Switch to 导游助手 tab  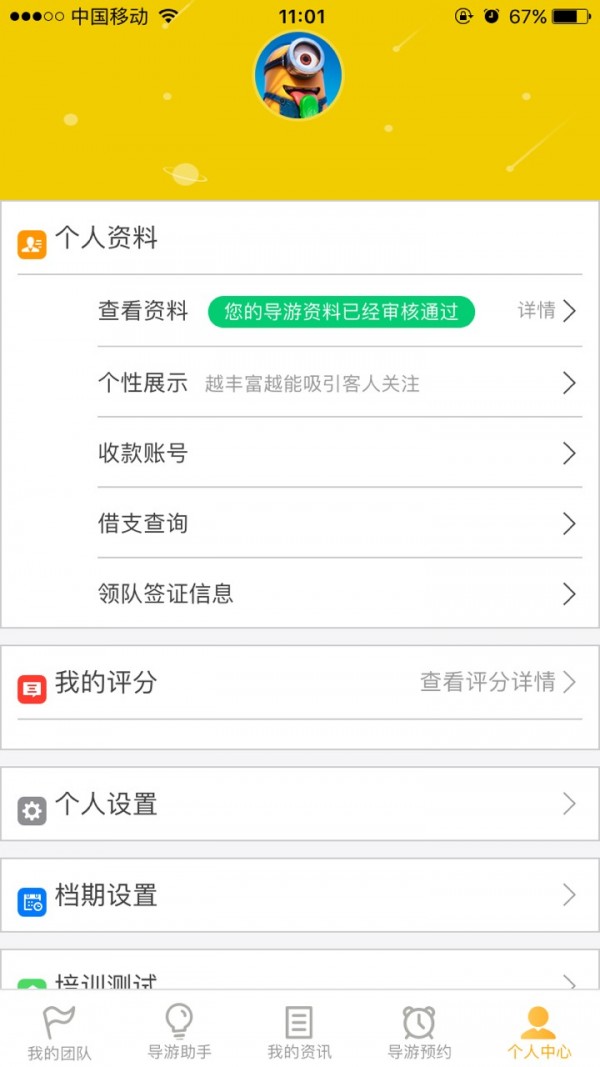[179, 1032]
